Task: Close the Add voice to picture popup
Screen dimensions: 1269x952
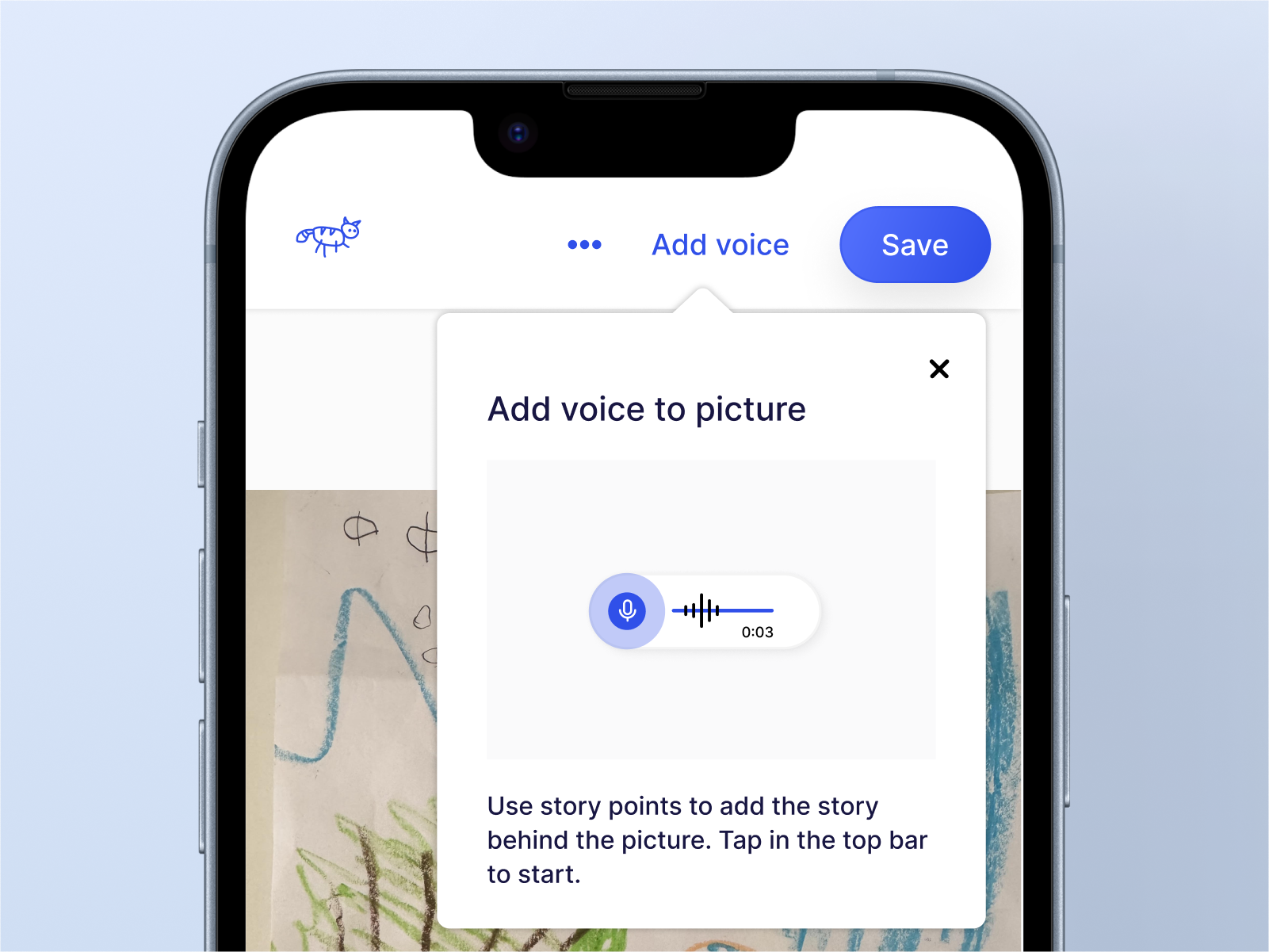Action: click(938, 369)
